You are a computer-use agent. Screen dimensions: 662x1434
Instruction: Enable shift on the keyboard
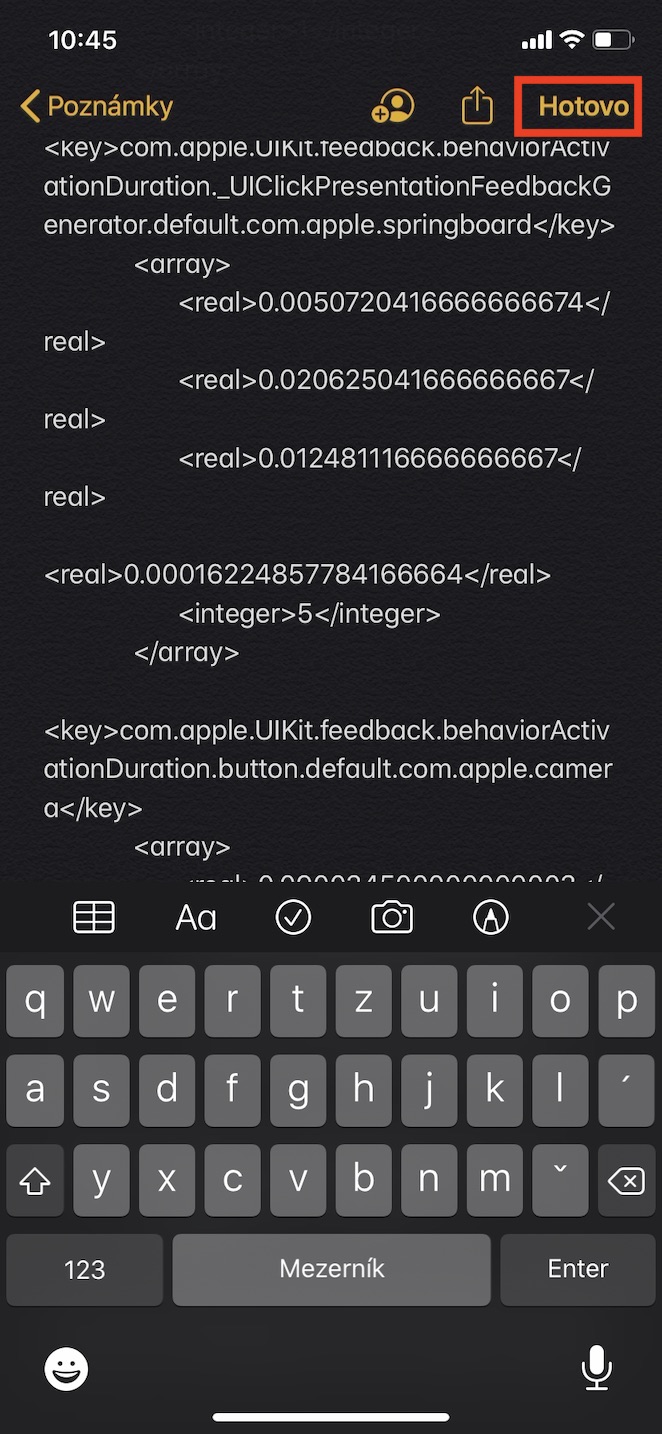(x=35, y=1182)
